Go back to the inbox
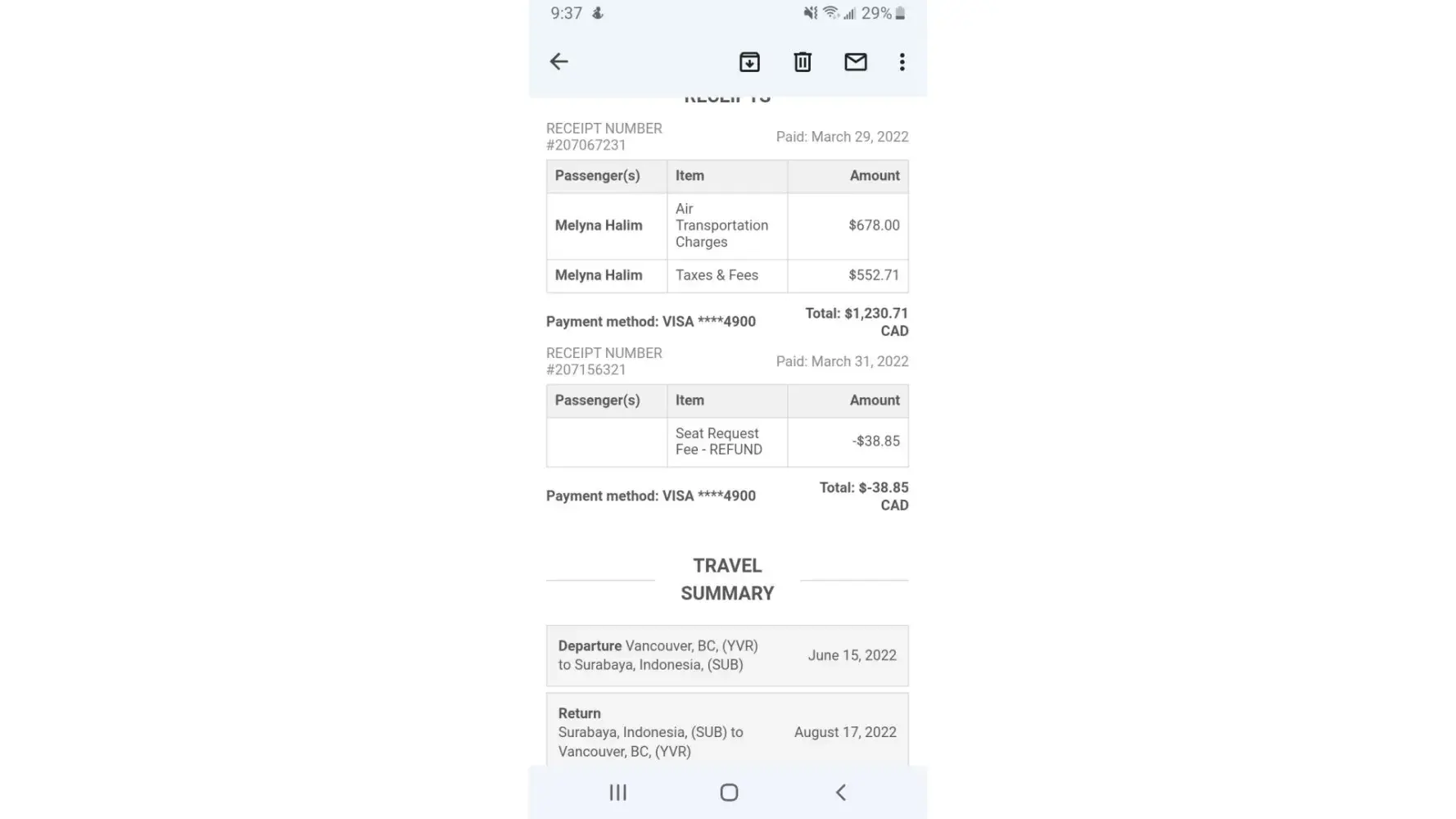The image size is (1456, 819). (558, 61)
